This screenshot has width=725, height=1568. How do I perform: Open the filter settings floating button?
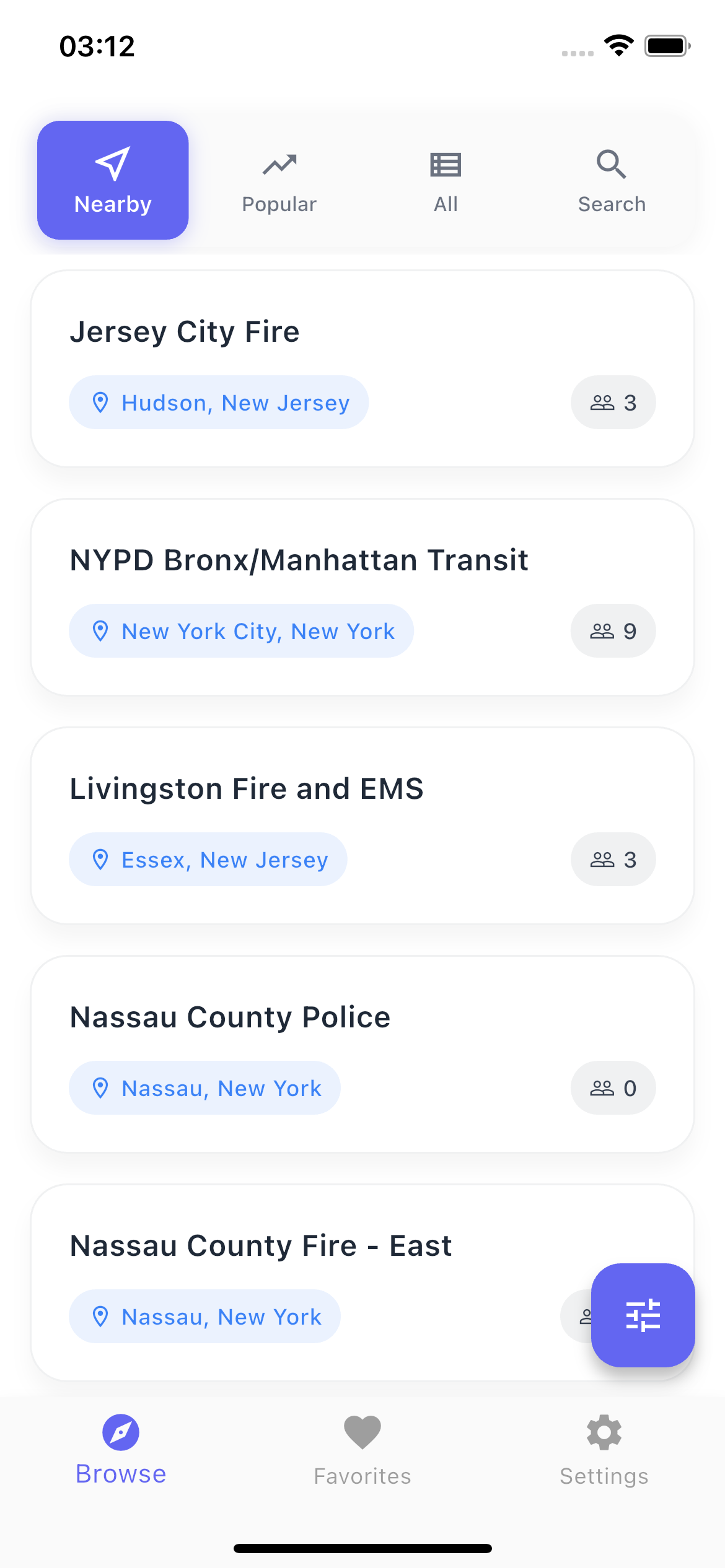pyautogui.click(x=643, y=1315)
